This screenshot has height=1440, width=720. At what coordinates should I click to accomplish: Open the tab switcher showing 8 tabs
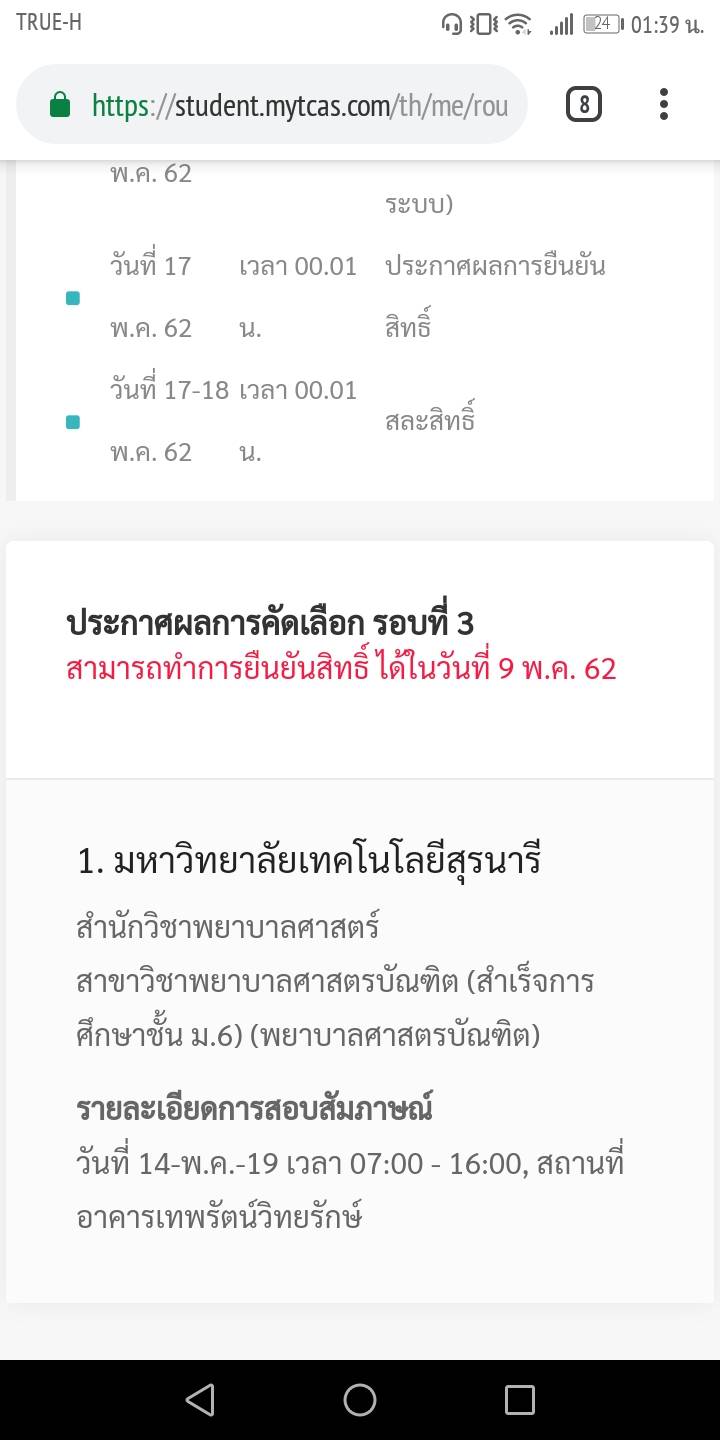coord(584,104)
